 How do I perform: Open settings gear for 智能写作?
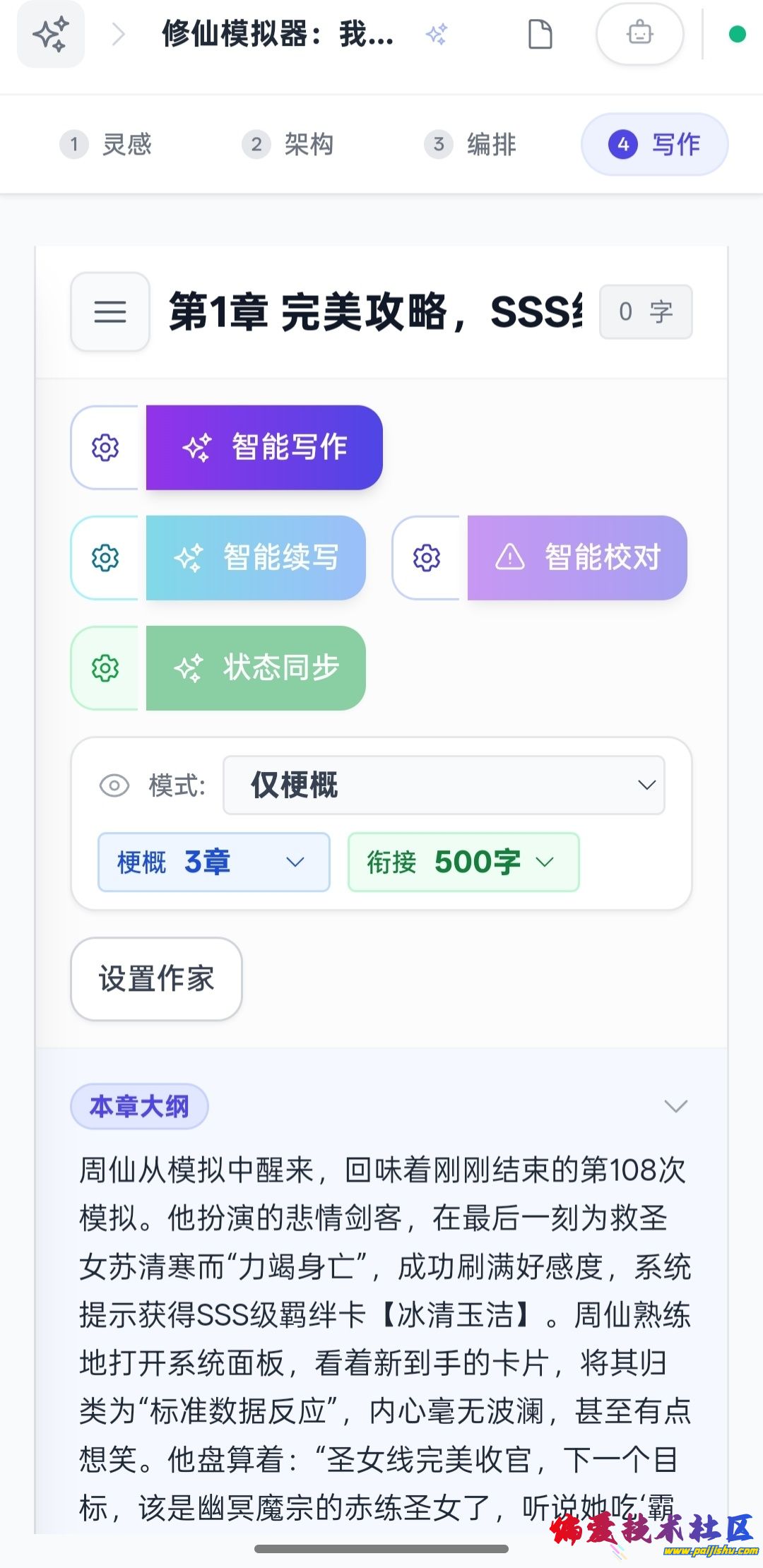pos(105,447)
